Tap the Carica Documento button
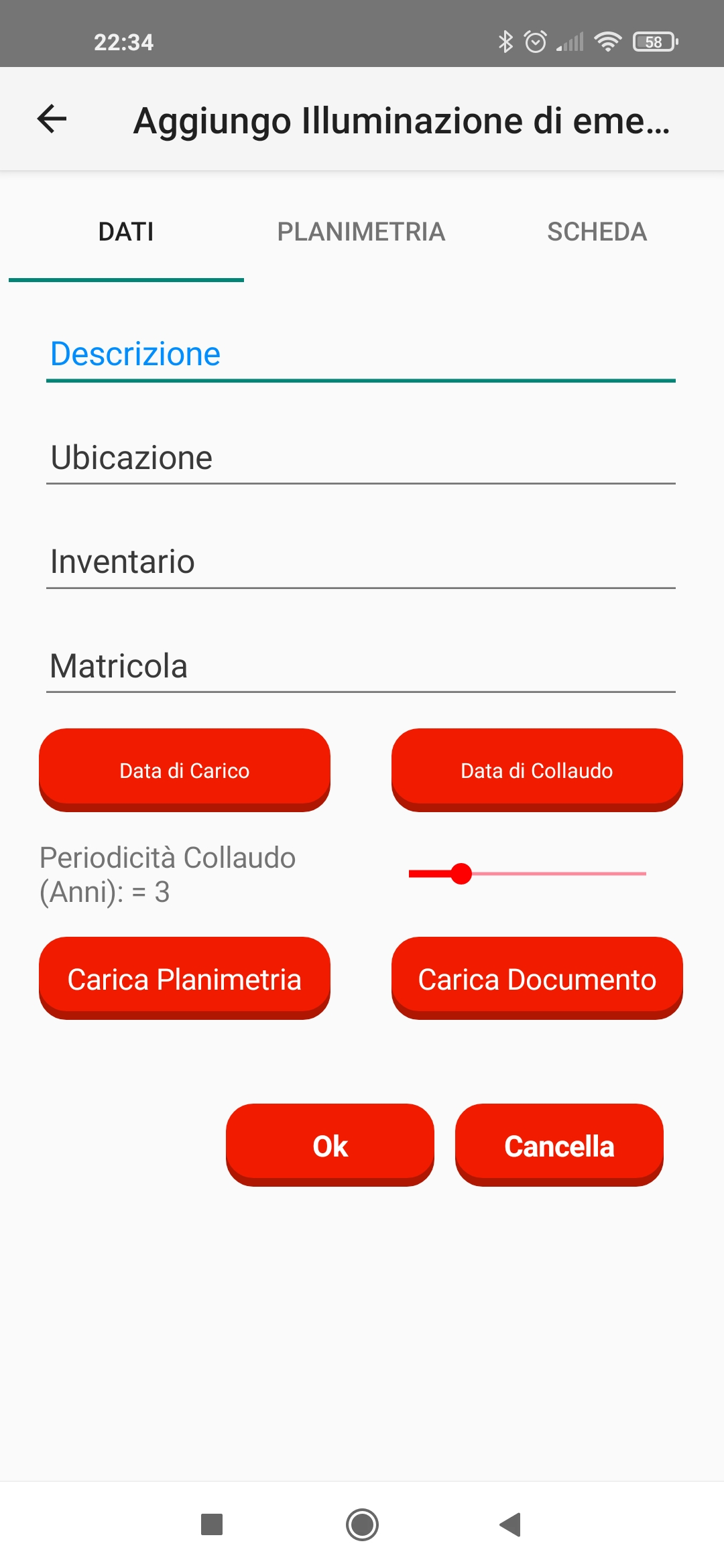The width and height of the screenshot is (724, 1568). click(x=537, y=978)
